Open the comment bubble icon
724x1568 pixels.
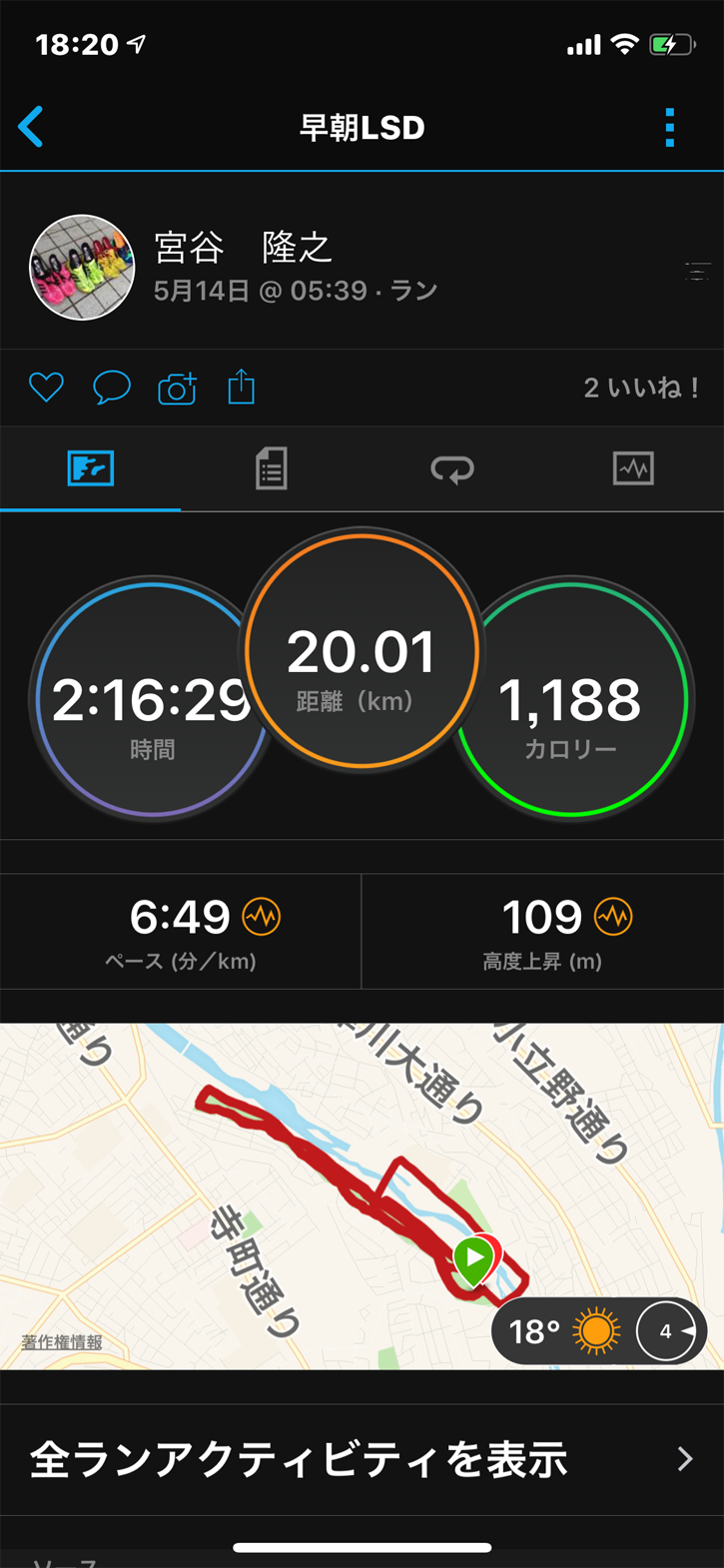[x=111, y=387]
